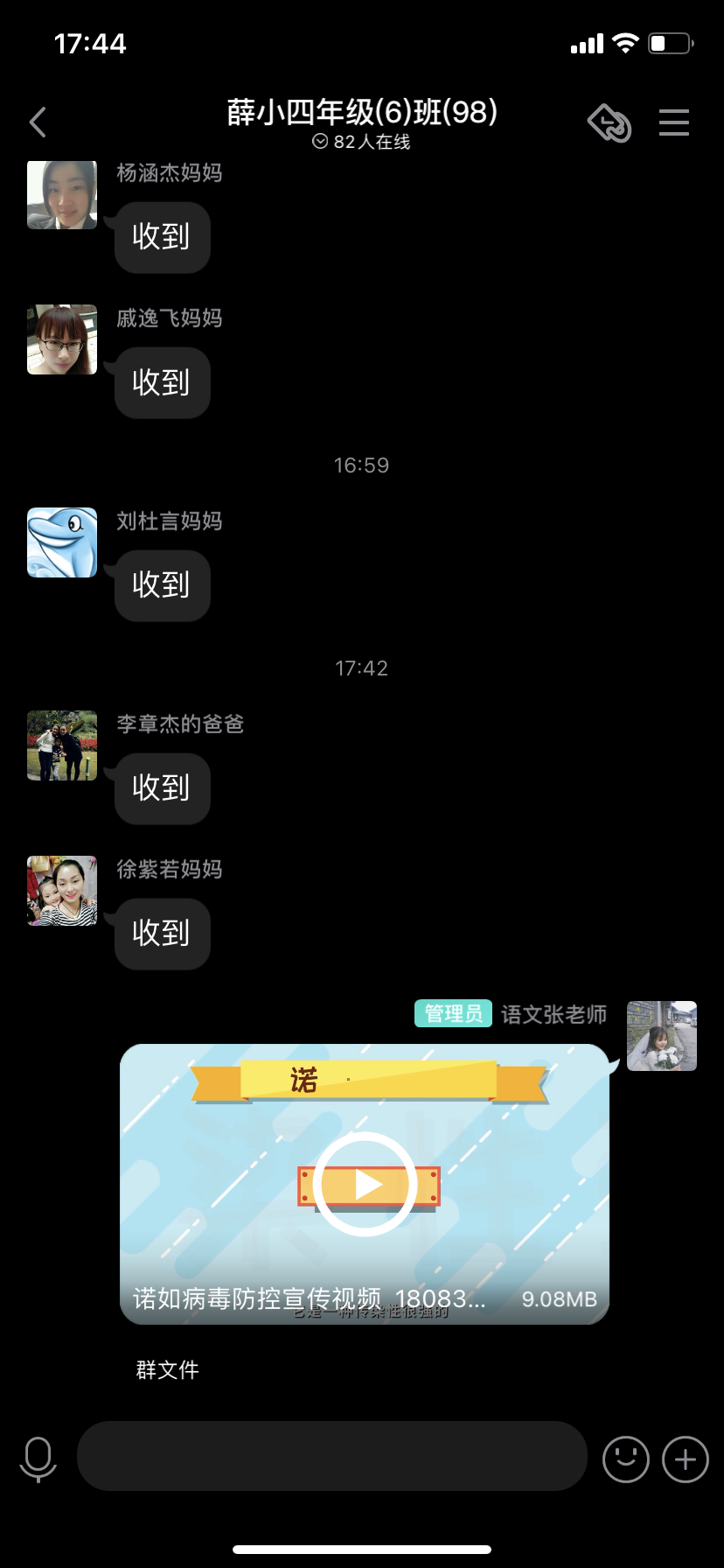Open 语文张老师's avatar
The image size is (724, 1568).
[662, 1036]
